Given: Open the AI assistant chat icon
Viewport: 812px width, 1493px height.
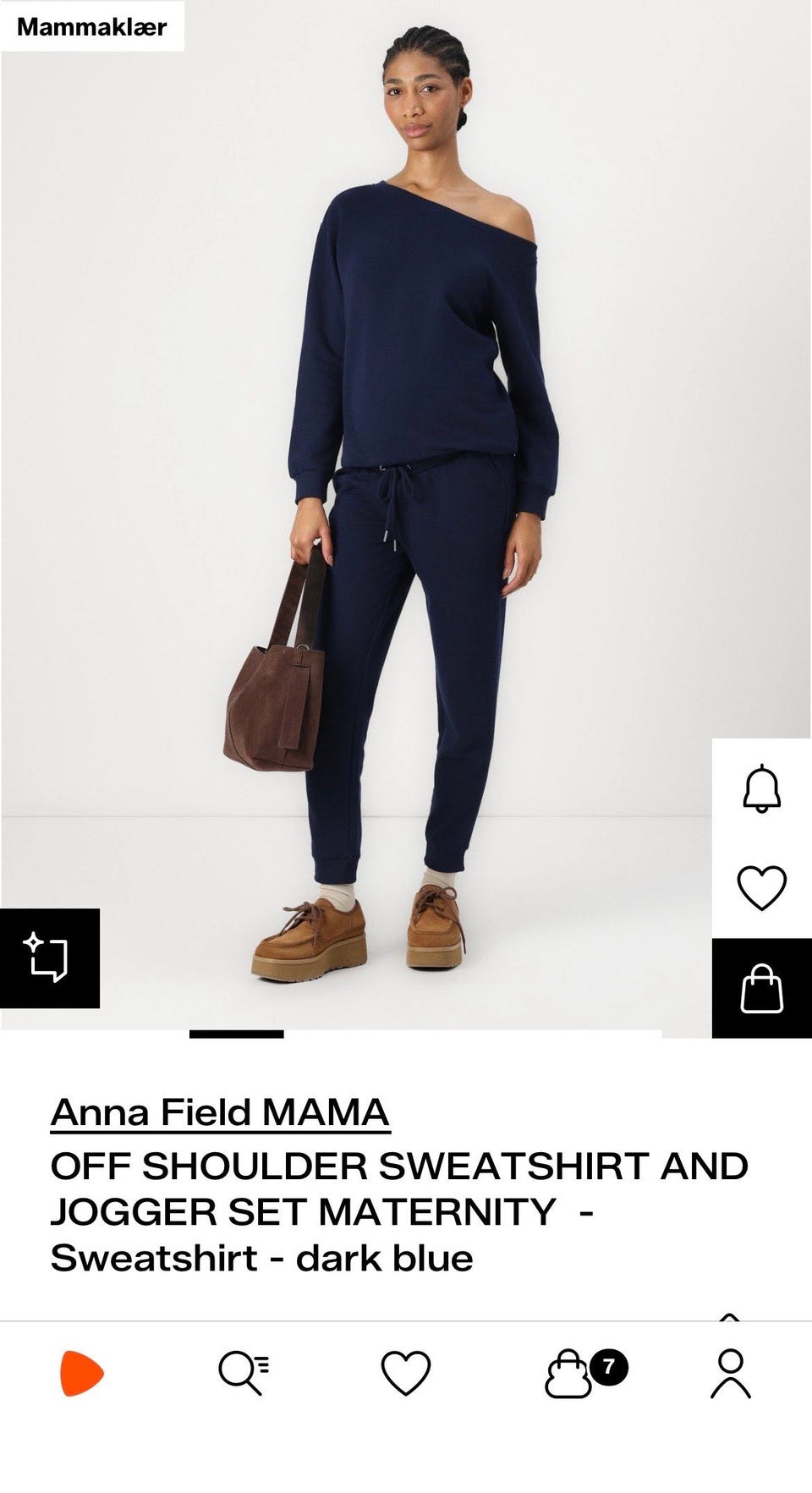Looking at the screenshot, I should tap(49, 958).
